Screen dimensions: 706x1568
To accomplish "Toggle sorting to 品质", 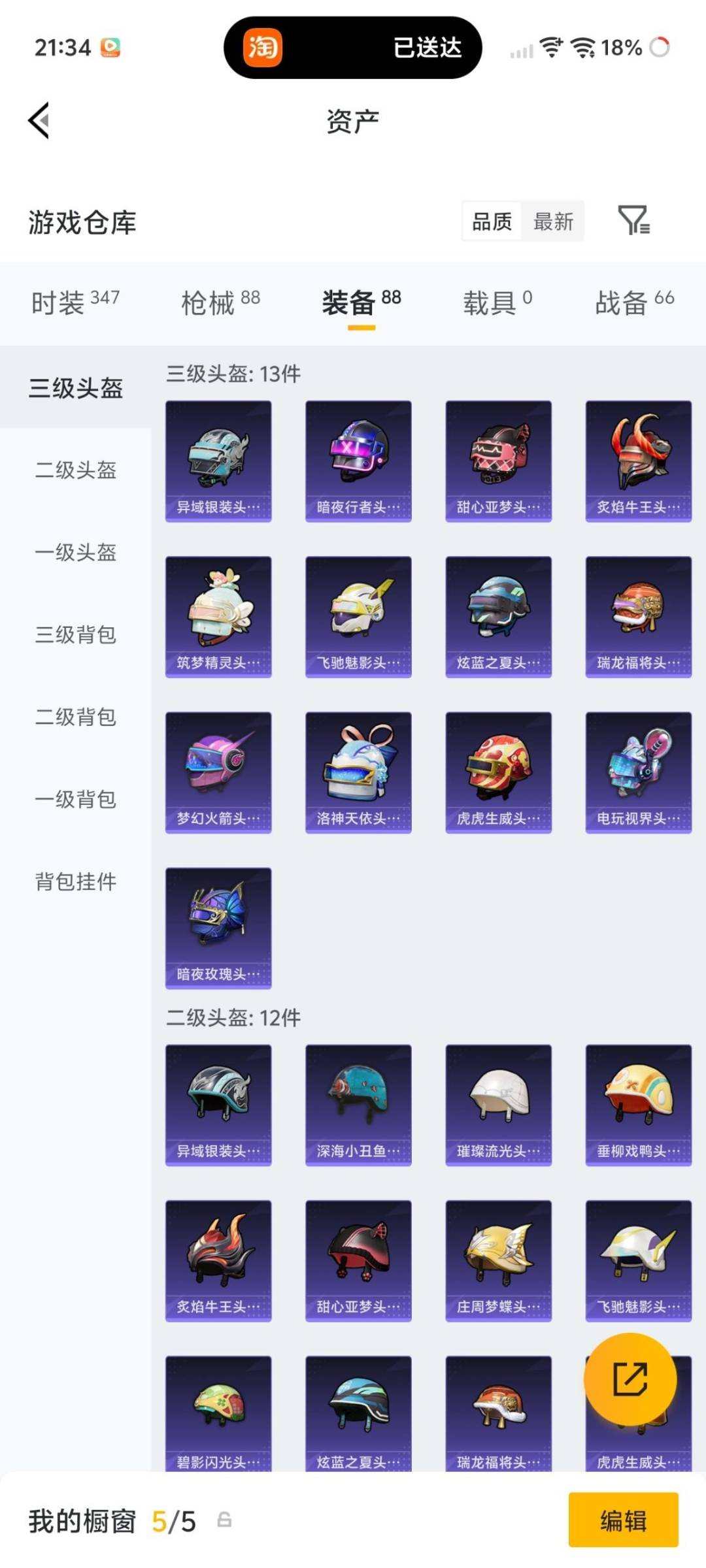I will tap(492, 222).
